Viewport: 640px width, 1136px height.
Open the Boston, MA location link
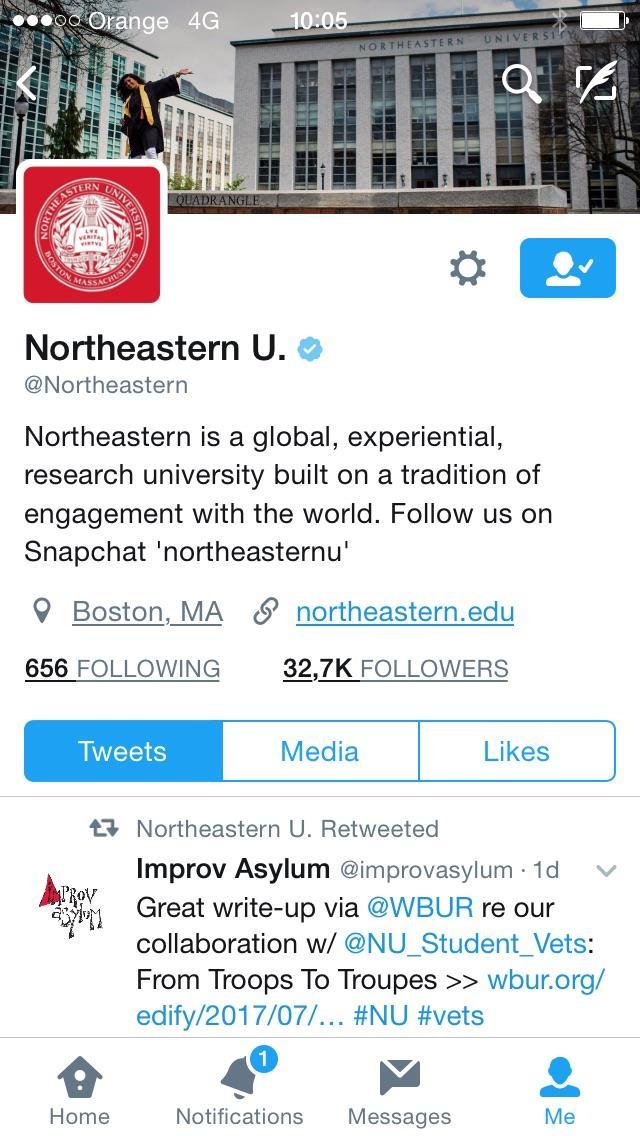tap(147, 612)
